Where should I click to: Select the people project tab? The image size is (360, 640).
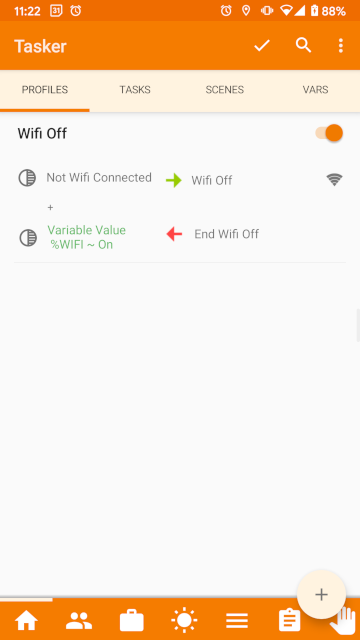pyautogui.click(x=79, y=620)
